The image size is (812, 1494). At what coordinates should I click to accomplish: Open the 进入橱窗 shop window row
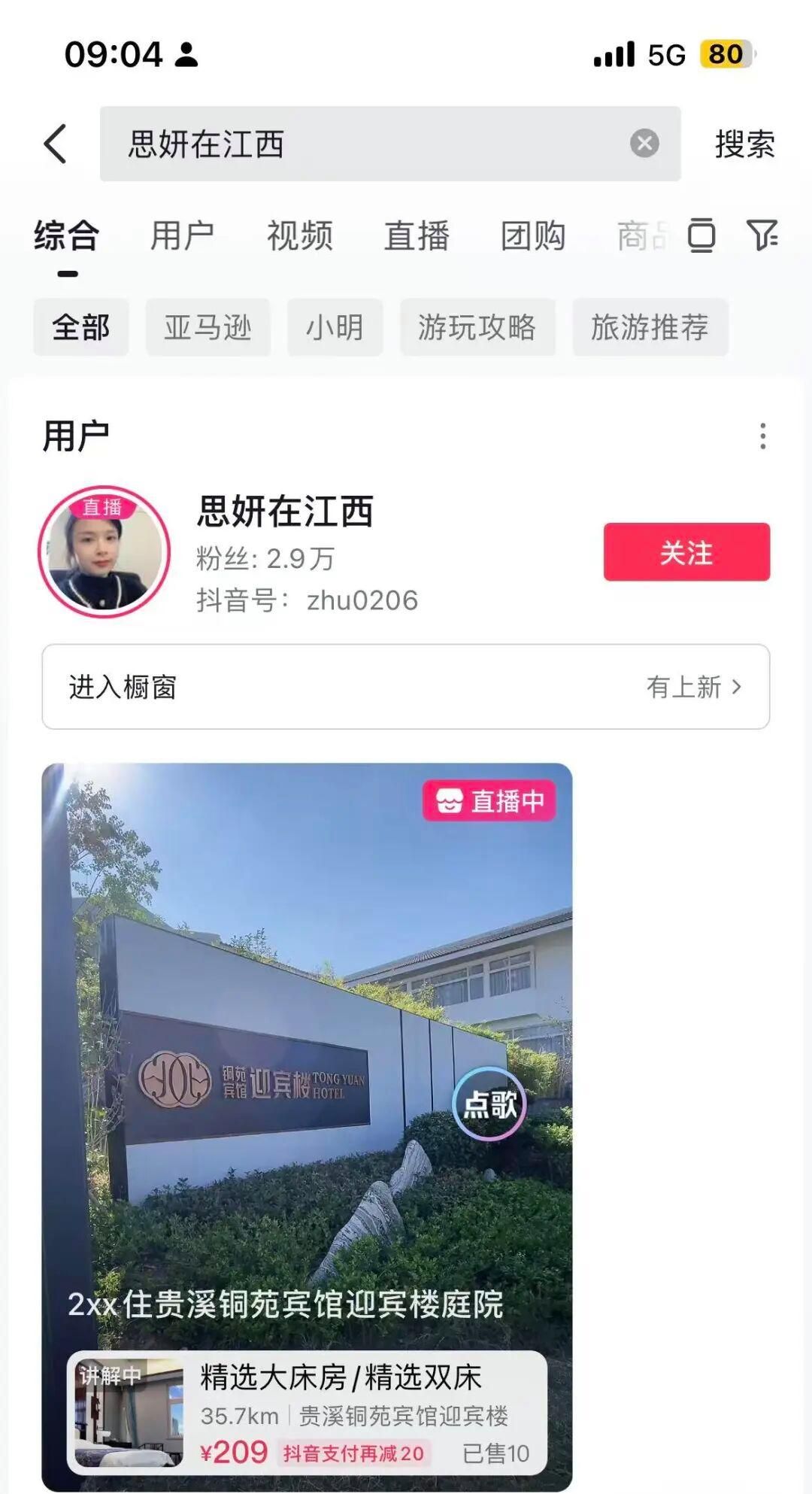click(x=406, y=687)
